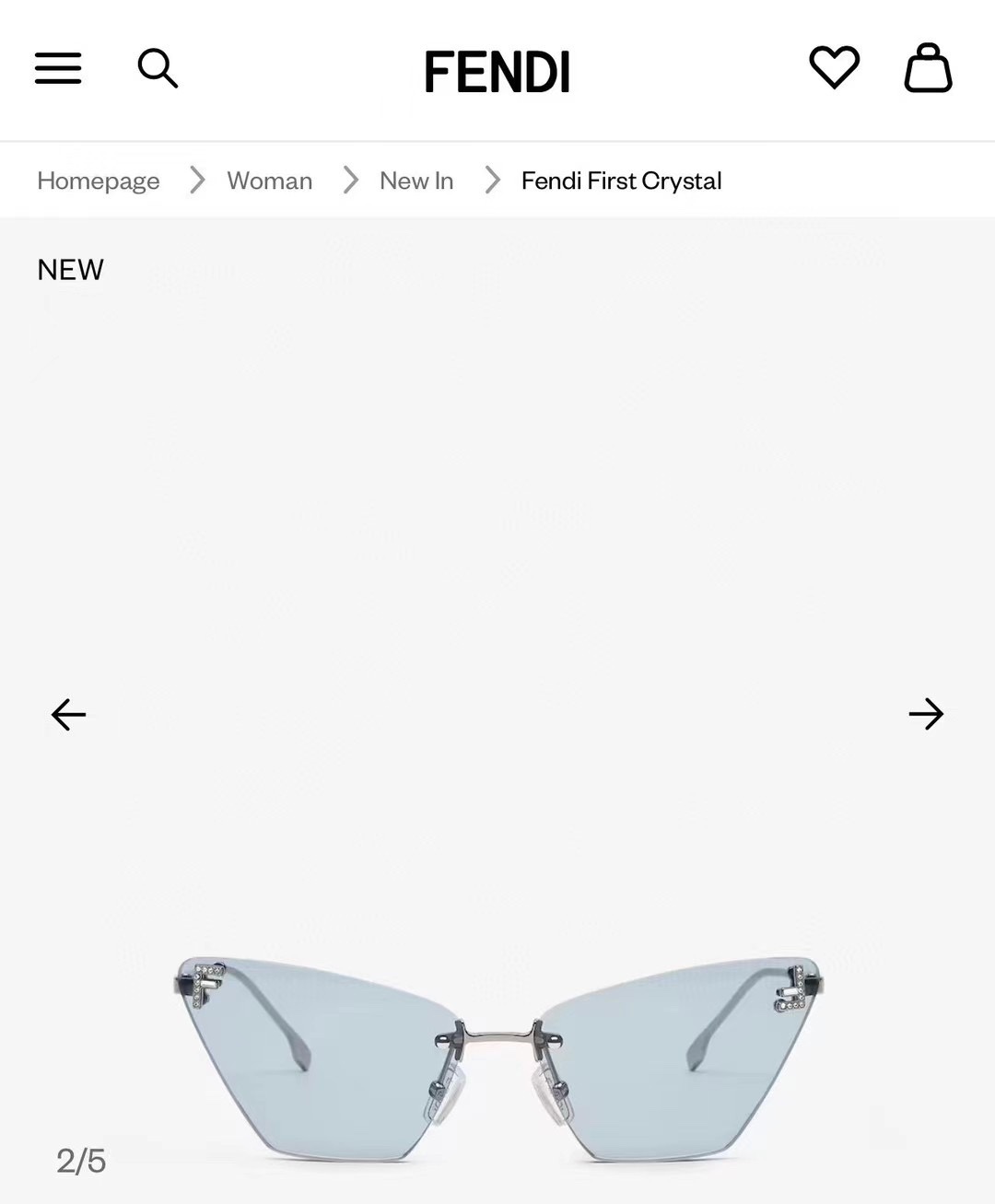Viewport: 995px width, 1204px height.
Task: Open the hamburger menu
Action: [58, 68]
